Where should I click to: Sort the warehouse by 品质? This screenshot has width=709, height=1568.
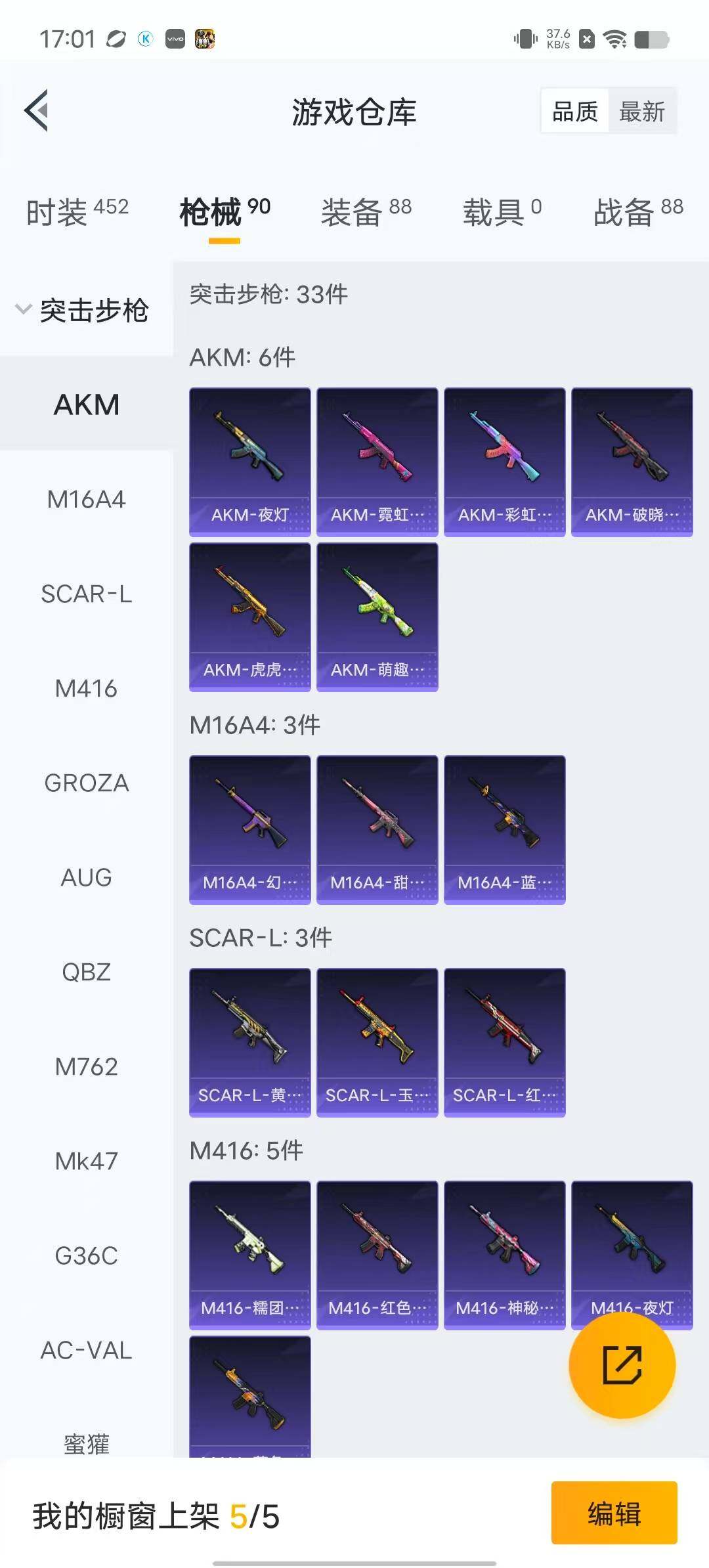pyautogui.click(x=574, y=112)
